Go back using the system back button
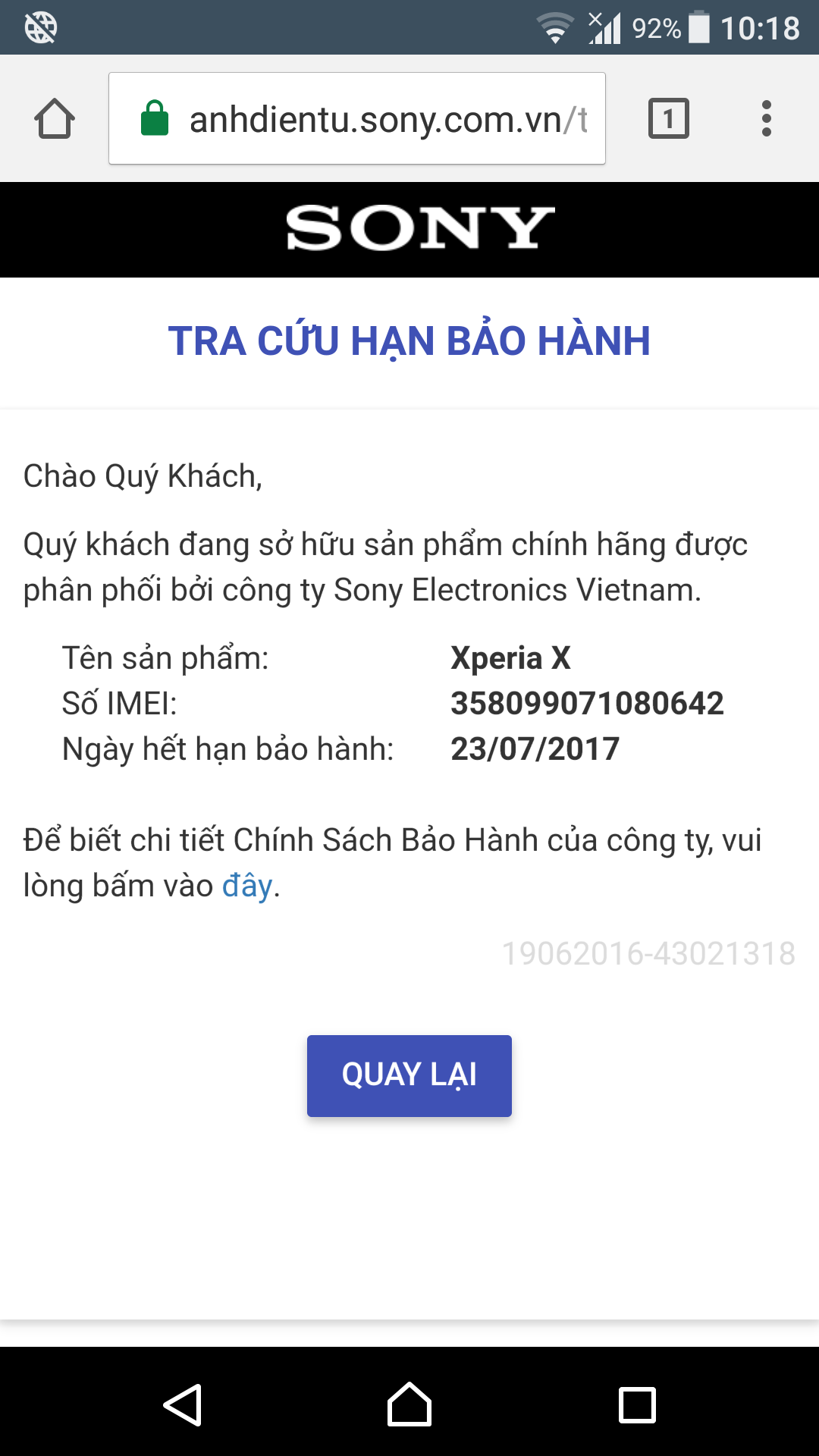Image resolution: width=819 pixels, height=1456 pixels. point(183,1404)
